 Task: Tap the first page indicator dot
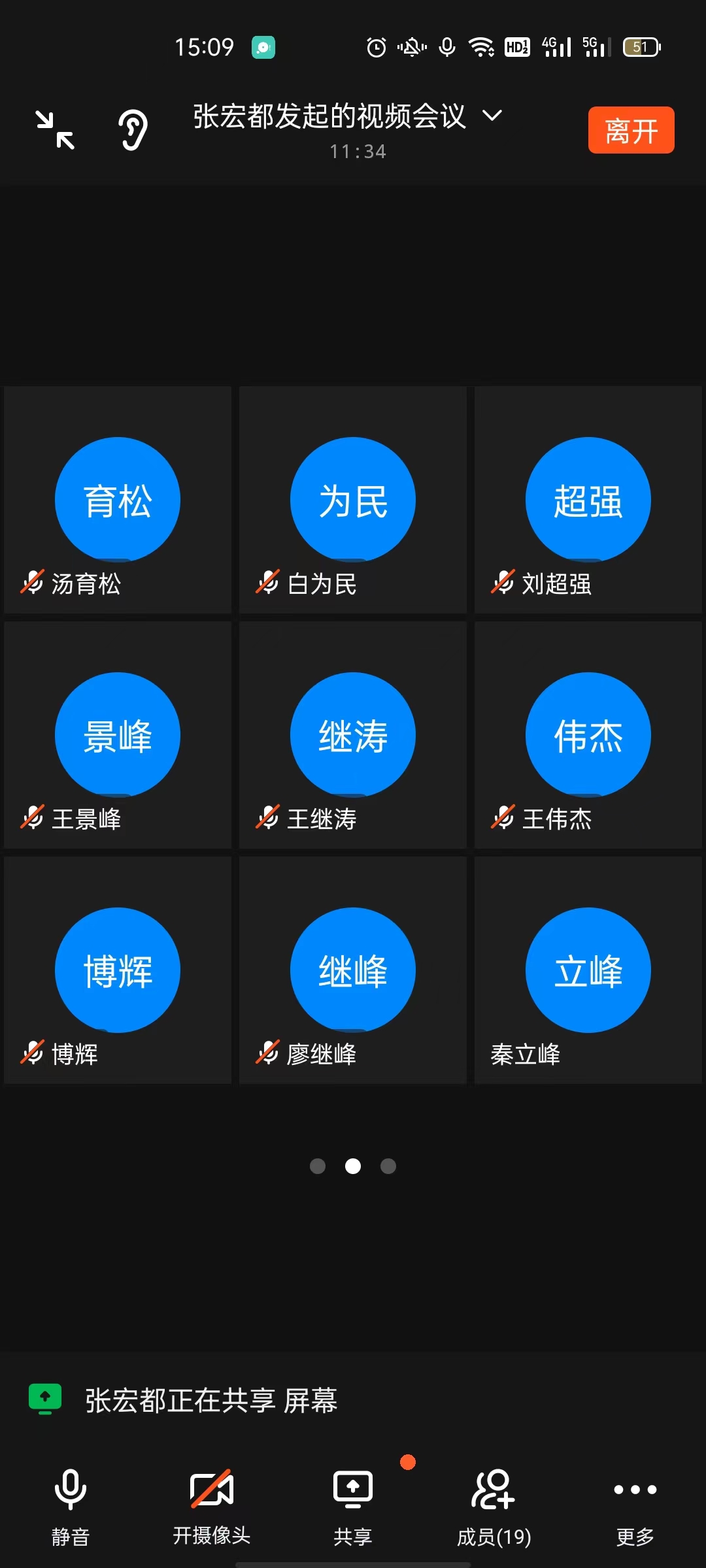318,1166
